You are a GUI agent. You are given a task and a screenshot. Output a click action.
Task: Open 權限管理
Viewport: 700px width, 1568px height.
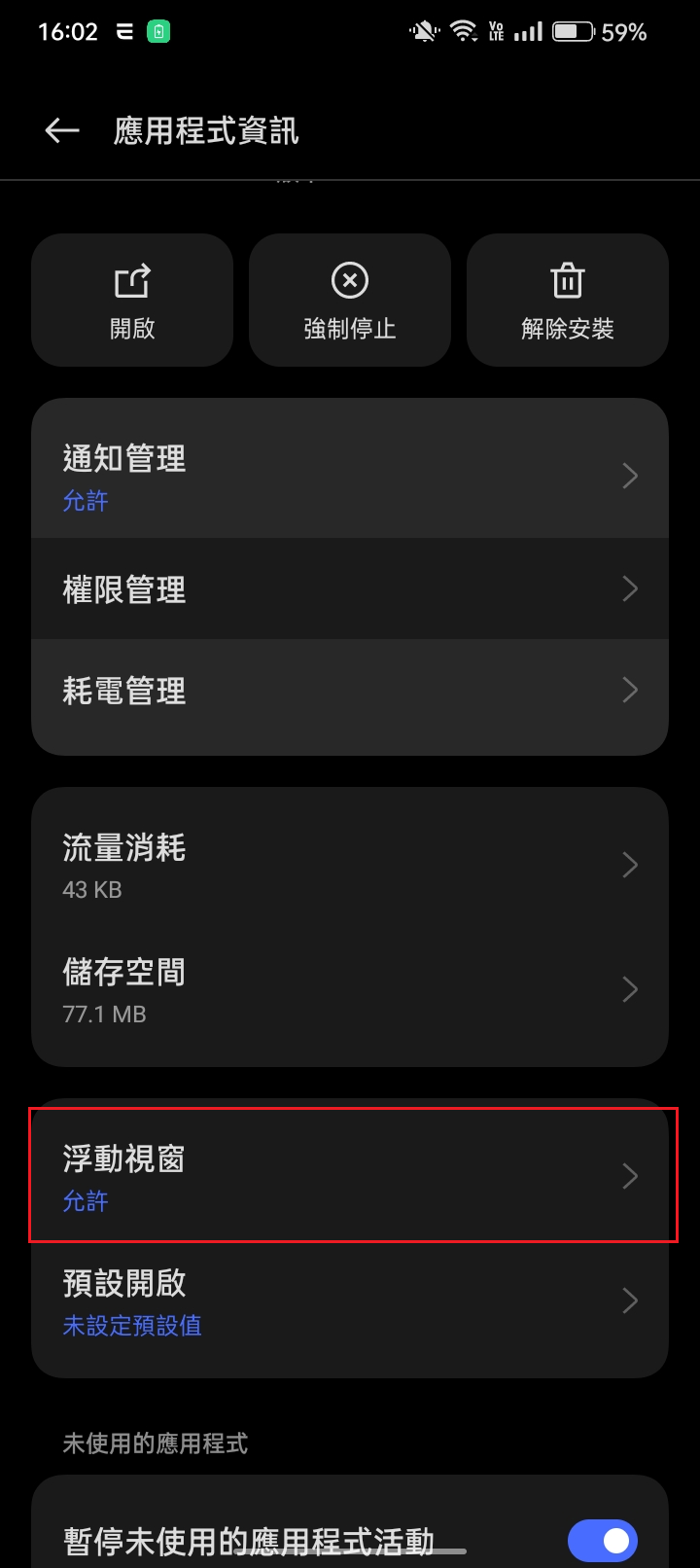tap(350, 588)
